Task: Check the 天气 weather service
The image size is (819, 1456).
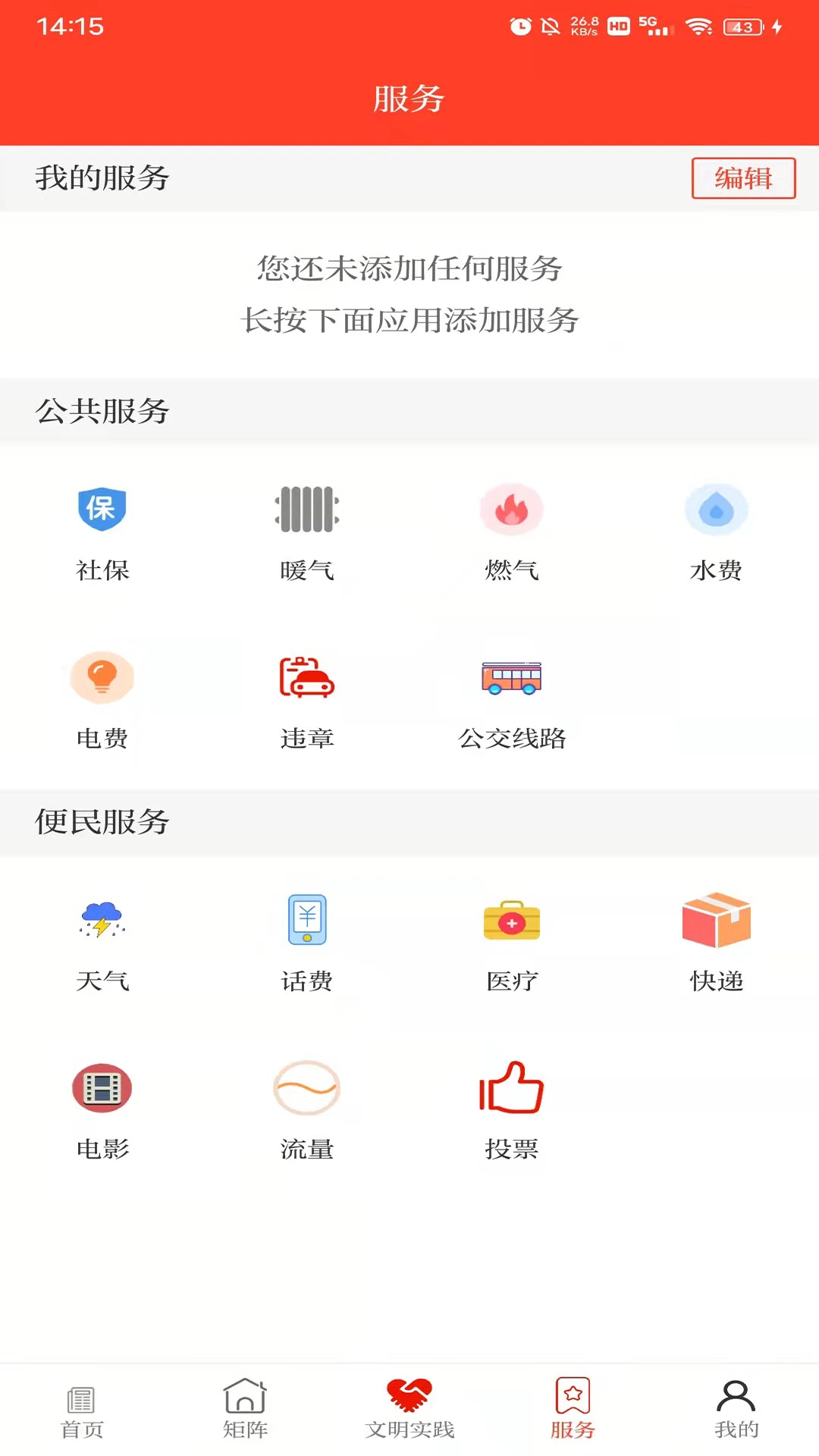Action: pyautogui.click(x=102, y=940)
